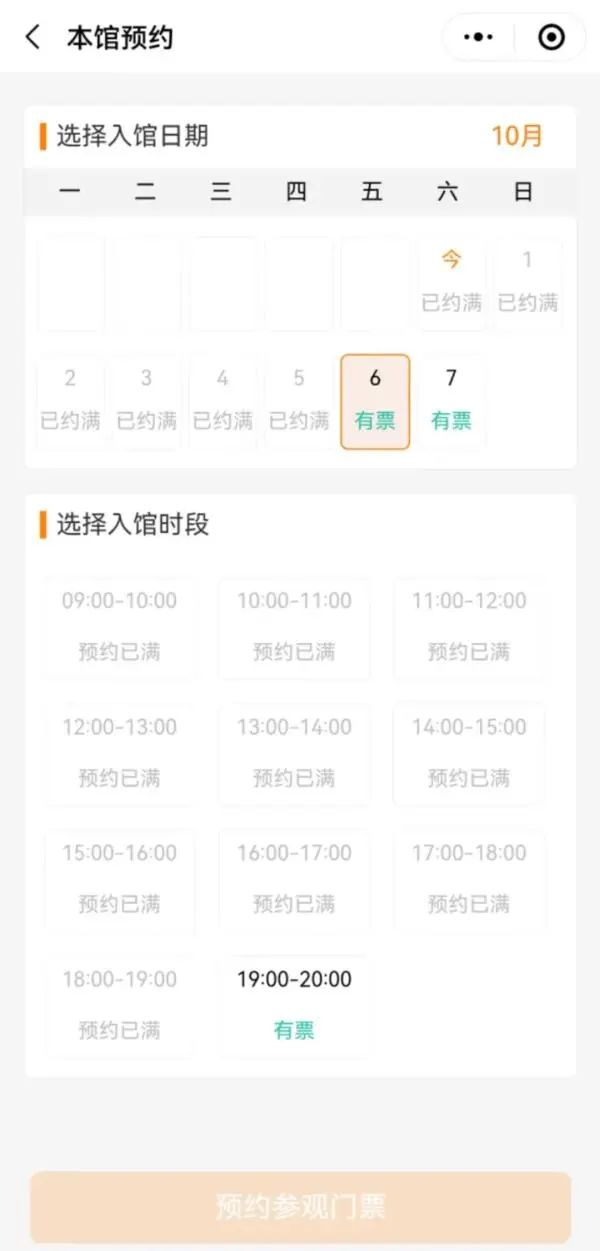The height and width of the screenshot is (1251, 600).
Task: Tap 预约参观门票 to book tickets
Action: click(300, 1206)
